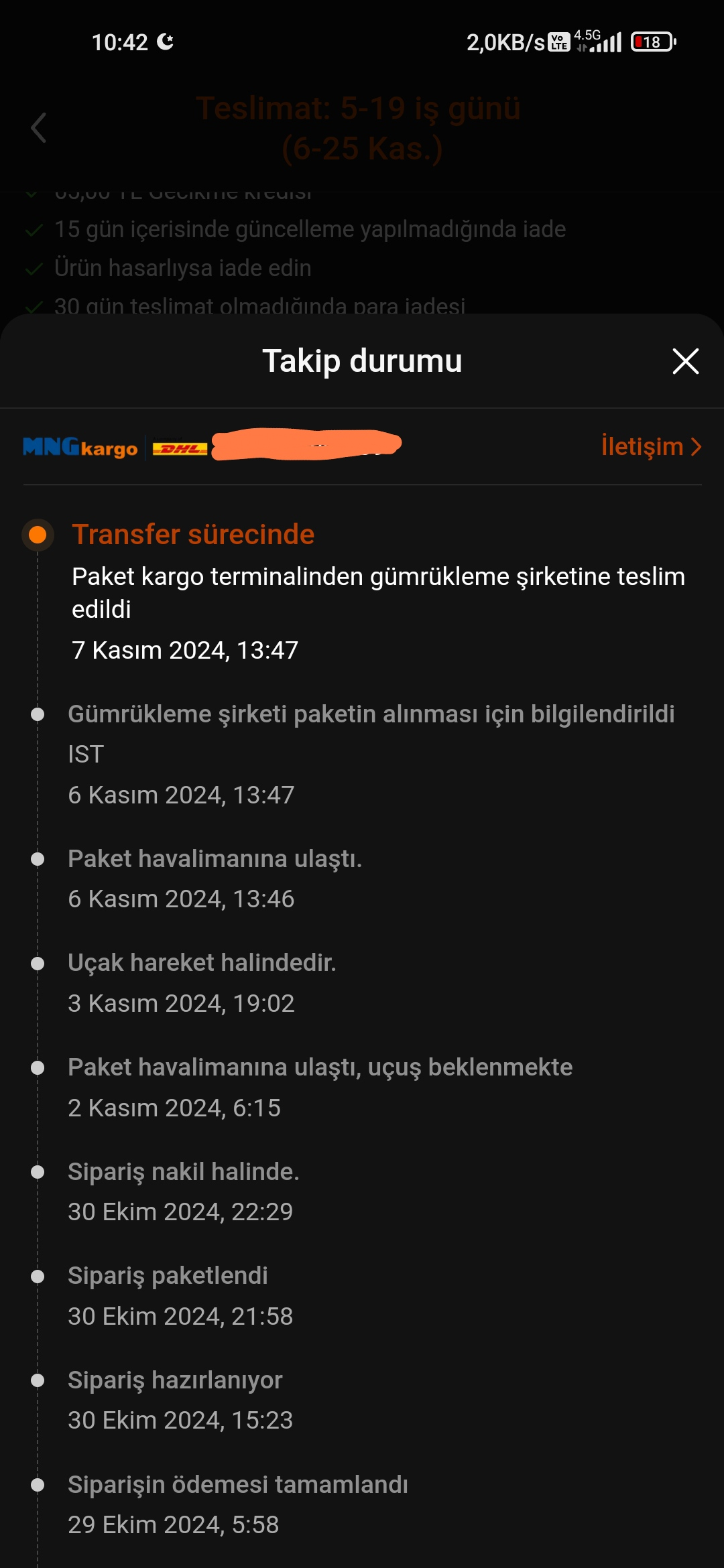This screenshot has width=724, height=1568.
Task: Go back with the top-left arrow
Action: [x=39, y=128]
